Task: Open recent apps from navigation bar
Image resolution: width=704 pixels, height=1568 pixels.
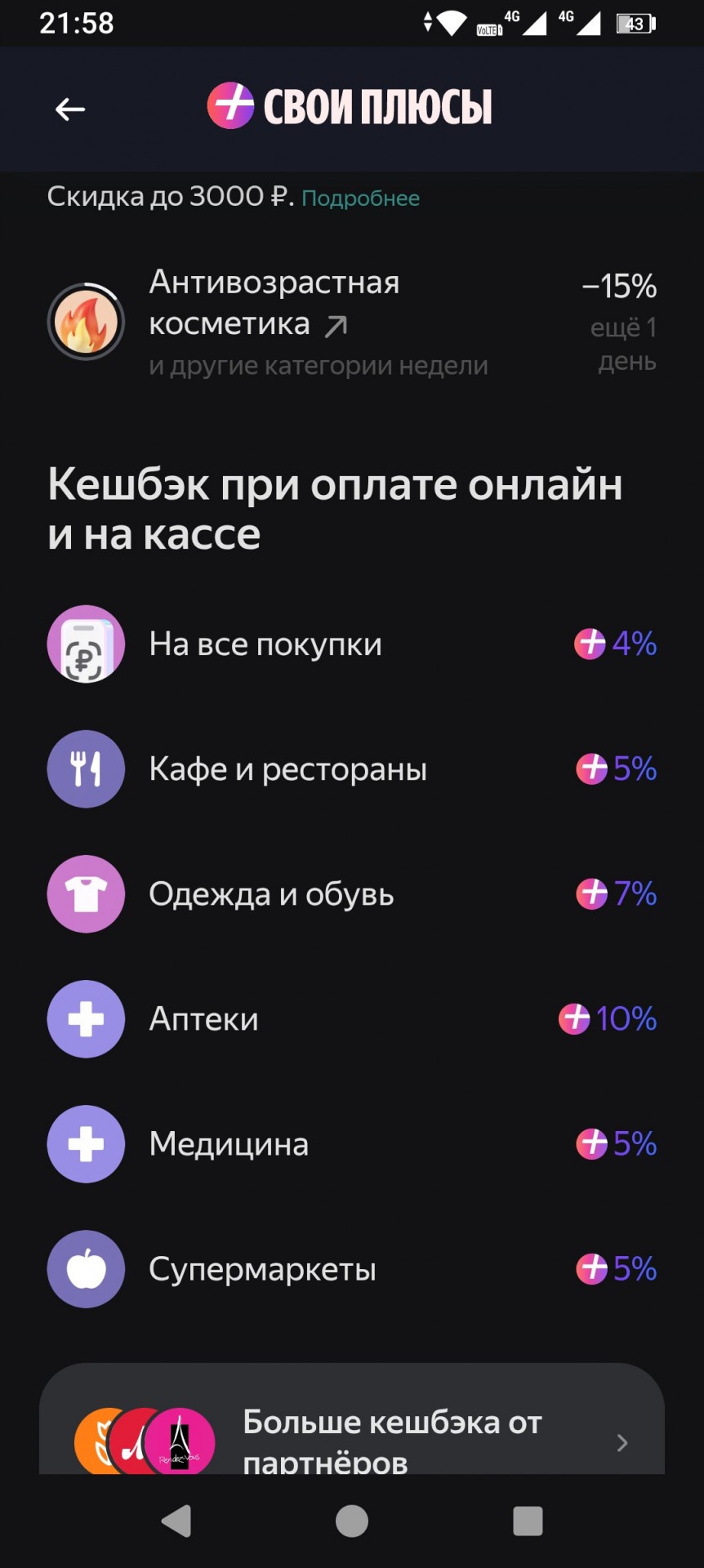Action: pos(528,1521)
